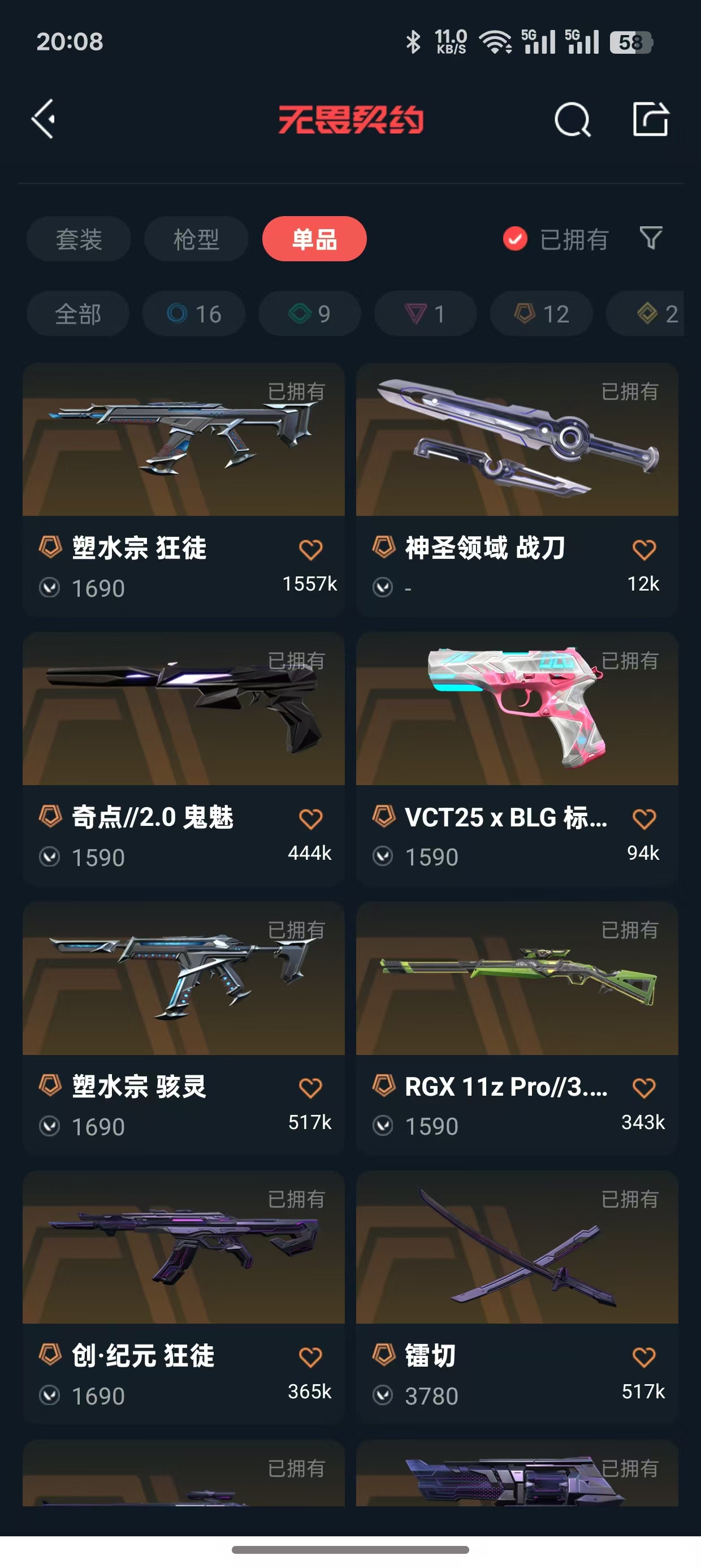701x1568 pixels.
Task: Open the search icon in the header
Action: [572, 119]
